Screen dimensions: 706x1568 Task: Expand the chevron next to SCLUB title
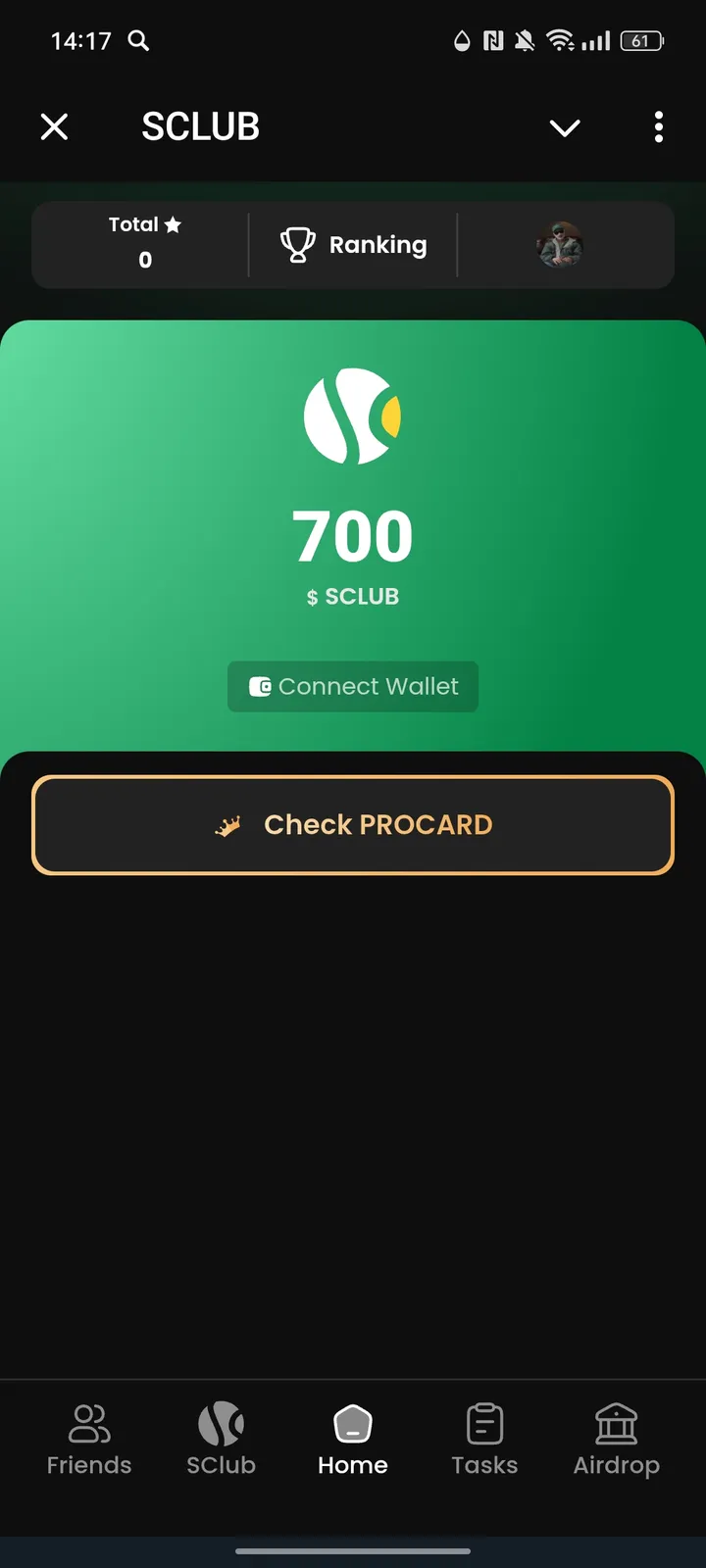[x=566, y=127]
